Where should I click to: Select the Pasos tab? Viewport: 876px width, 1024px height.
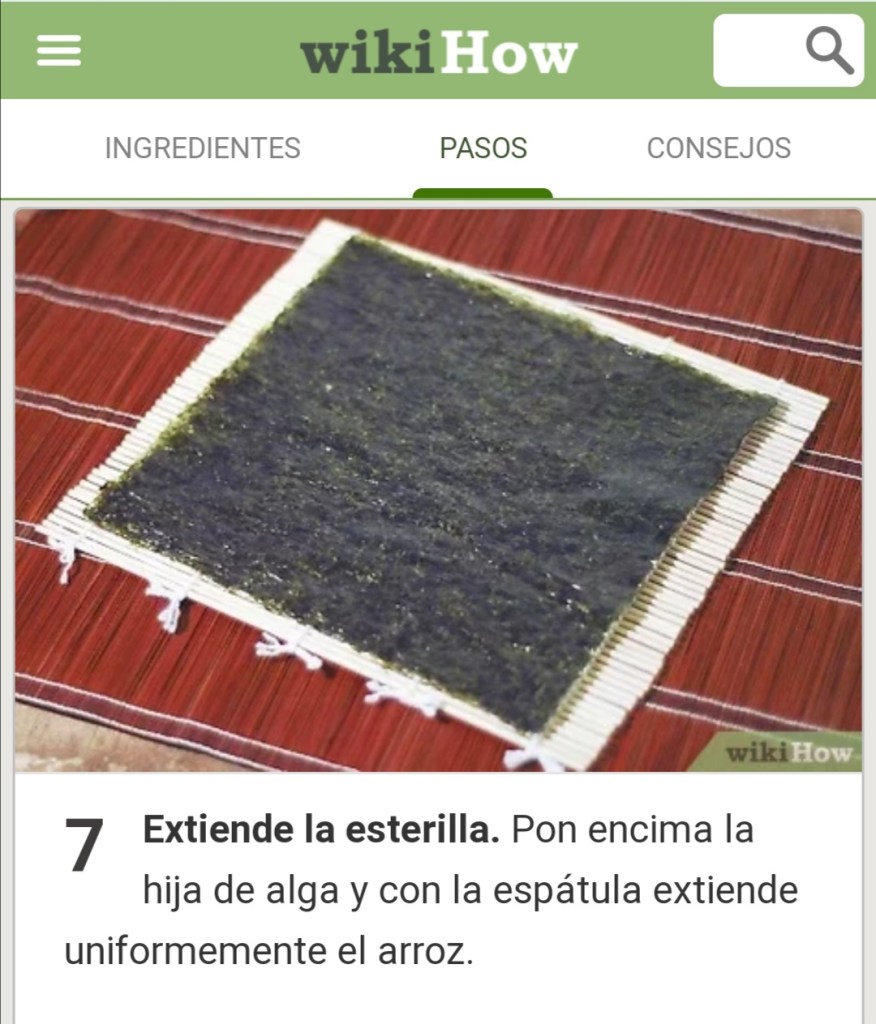click(483, 148)
